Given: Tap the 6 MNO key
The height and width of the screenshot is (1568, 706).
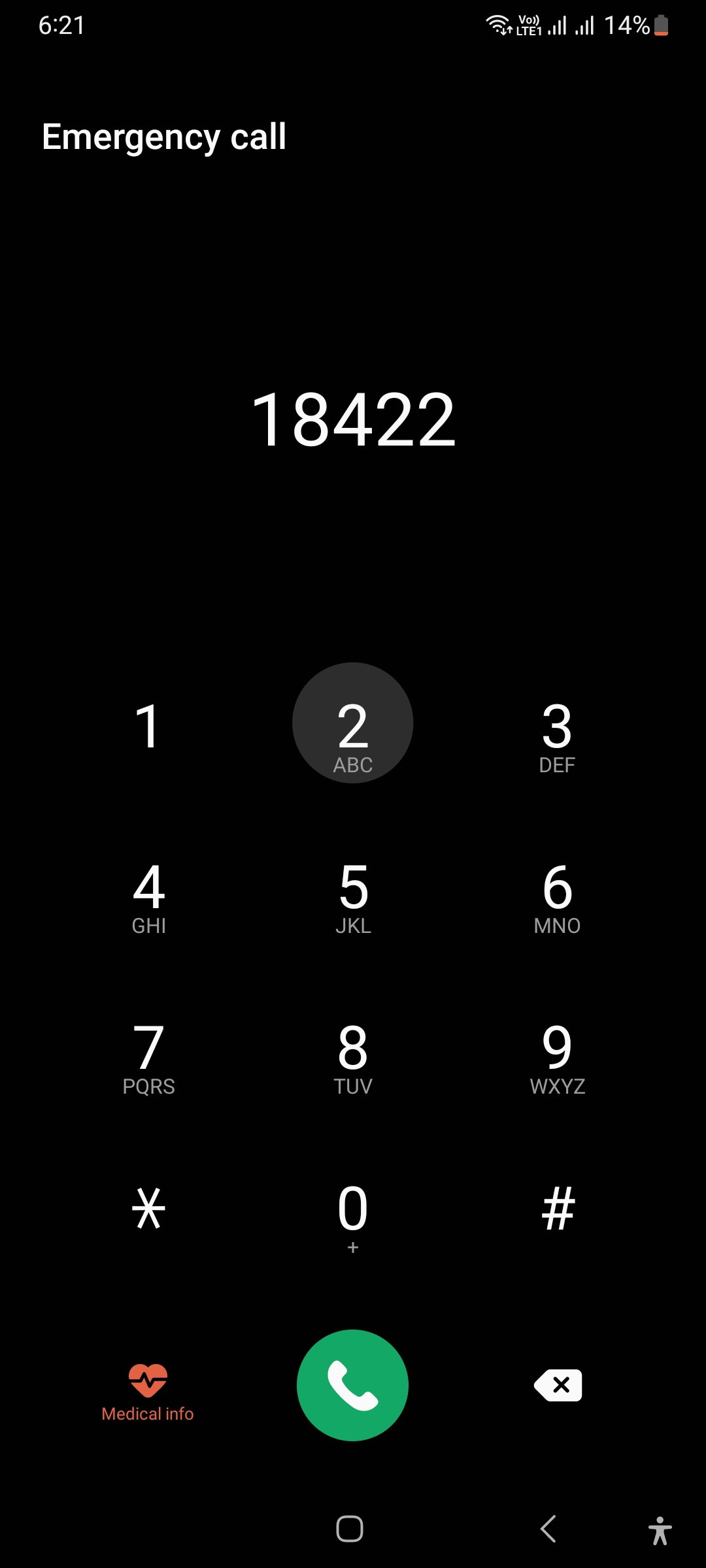Looking at the screenshot, I should 557,895.
